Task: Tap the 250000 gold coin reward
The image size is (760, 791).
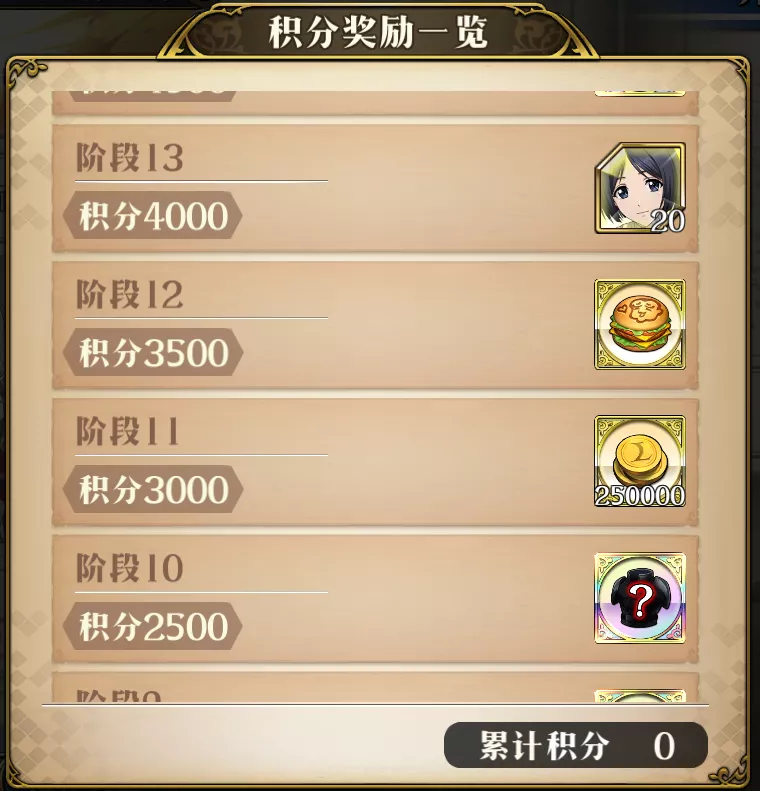Action: 640,461
